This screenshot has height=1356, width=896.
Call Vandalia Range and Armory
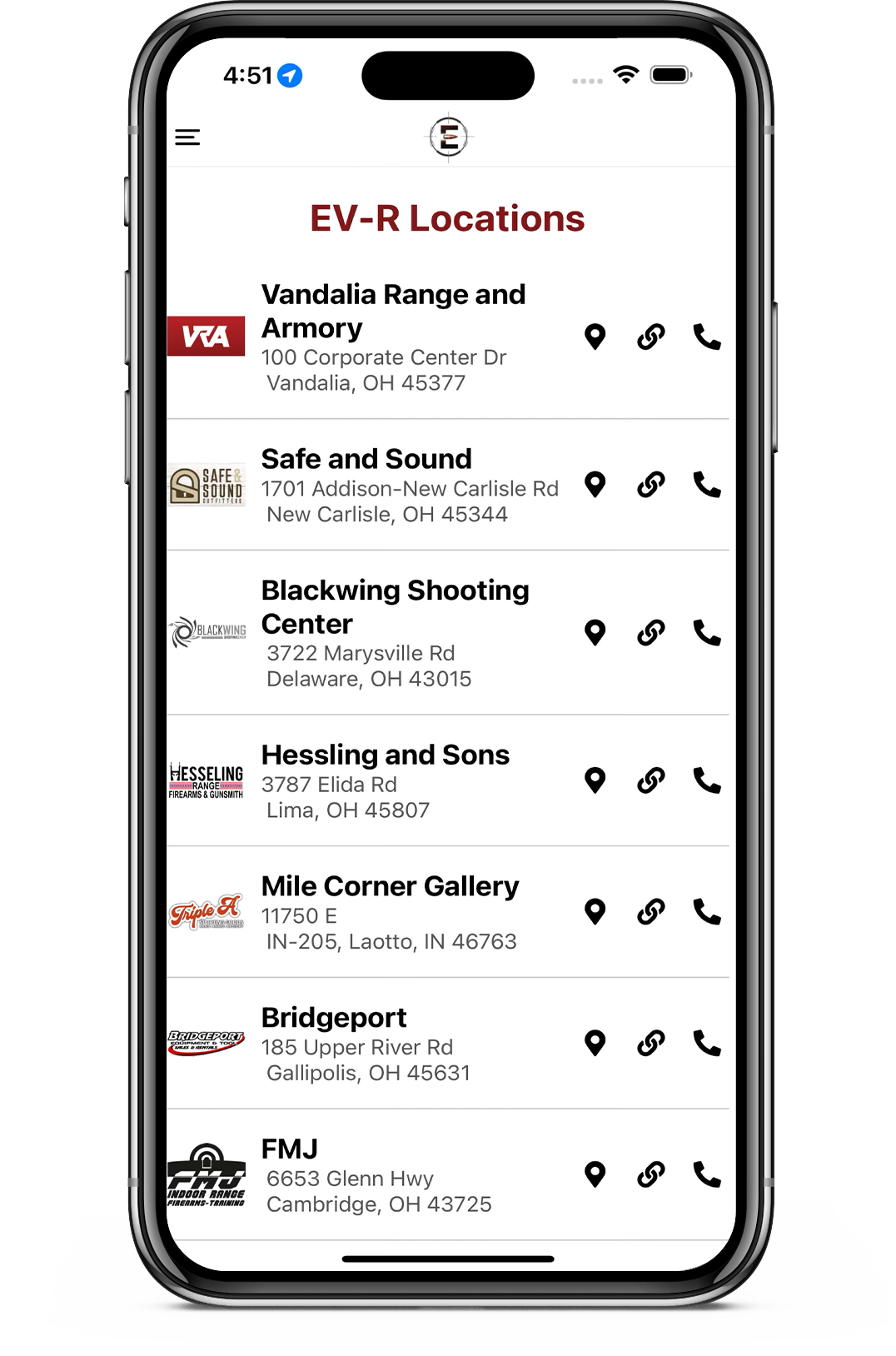click(x=706, y=337)
